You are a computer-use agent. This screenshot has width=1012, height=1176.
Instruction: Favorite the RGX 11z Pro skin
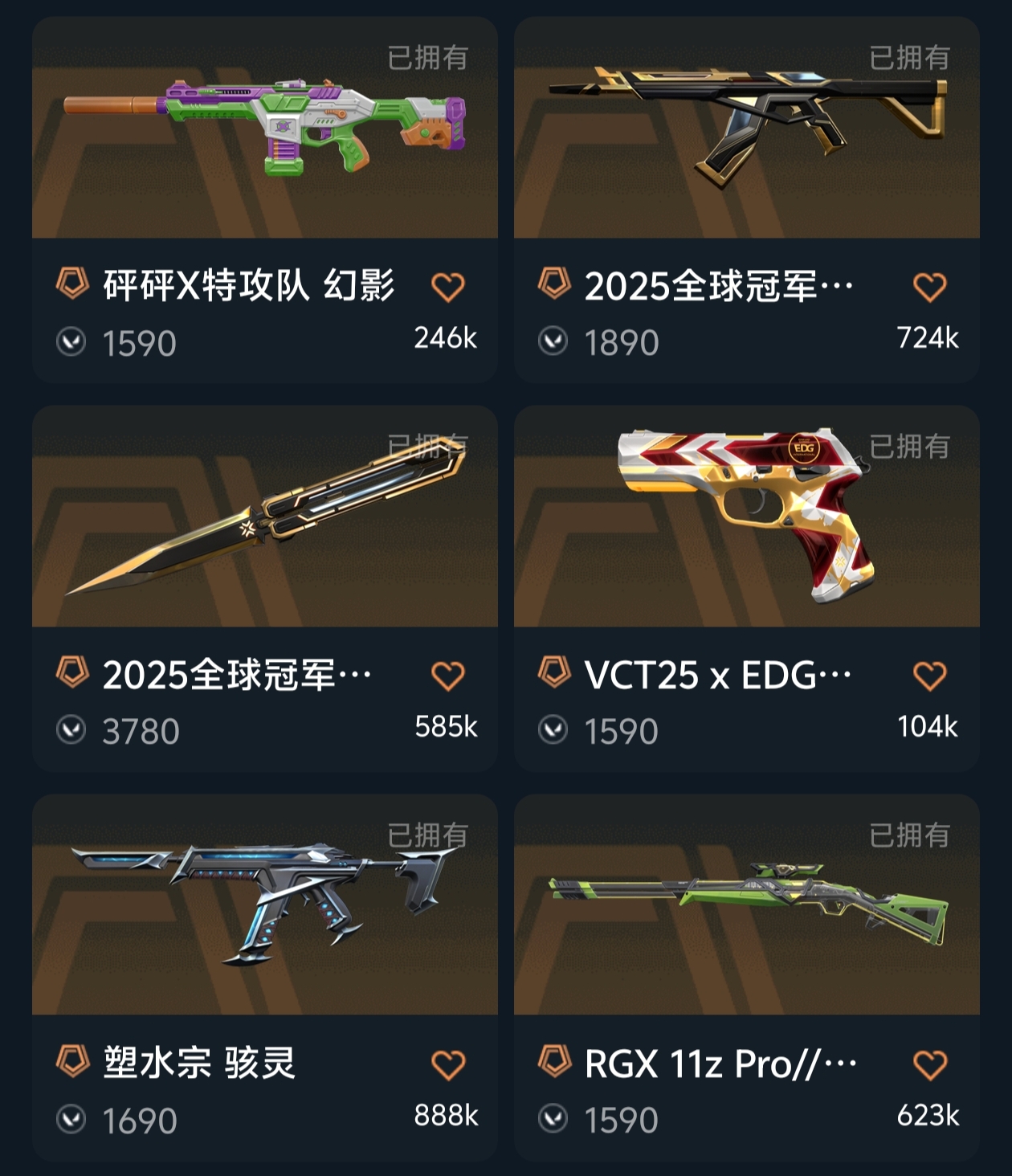(929, 1065)
